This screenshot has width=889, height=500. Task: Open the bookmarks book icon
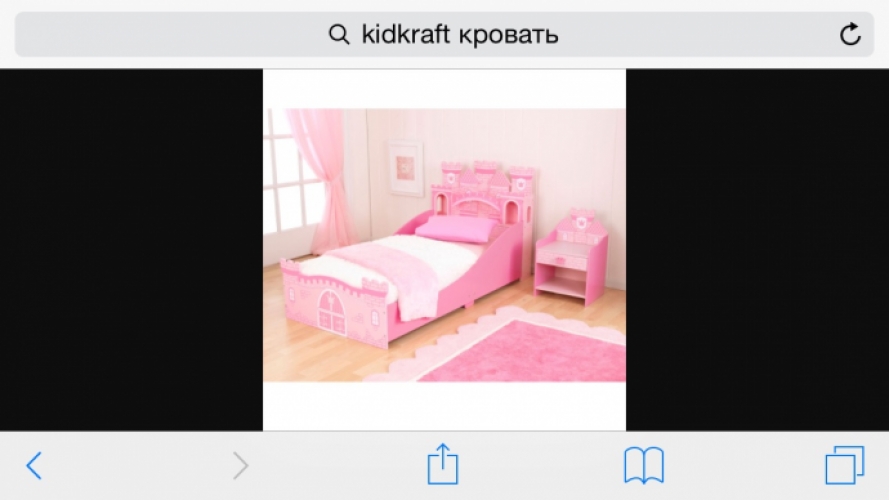[x=644, y=465]
